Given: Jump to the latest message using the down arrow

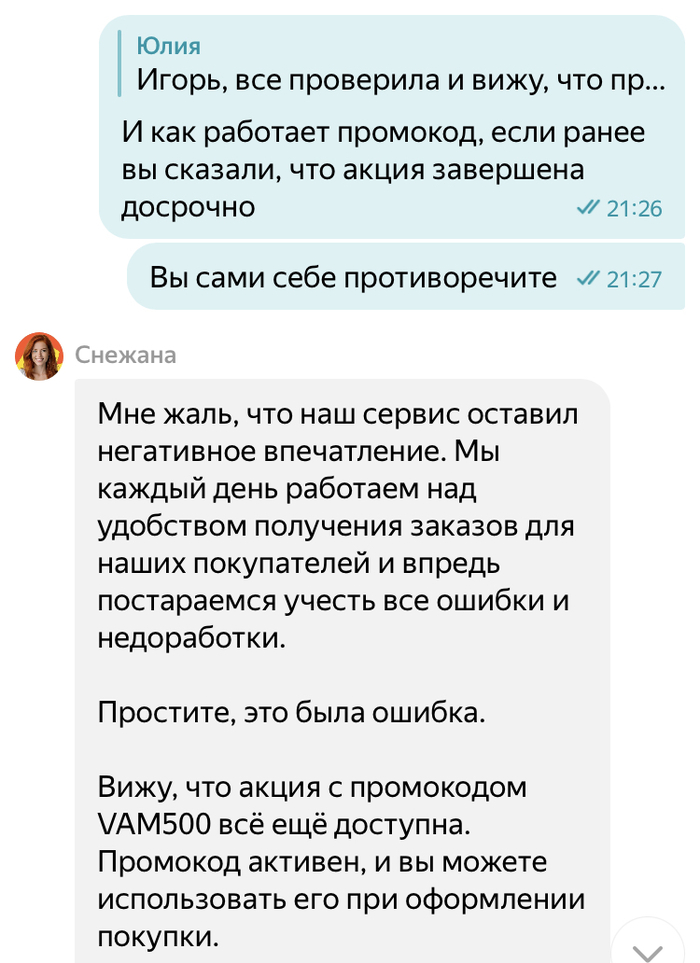Looking at the screenshot, I should coord(648,946).
